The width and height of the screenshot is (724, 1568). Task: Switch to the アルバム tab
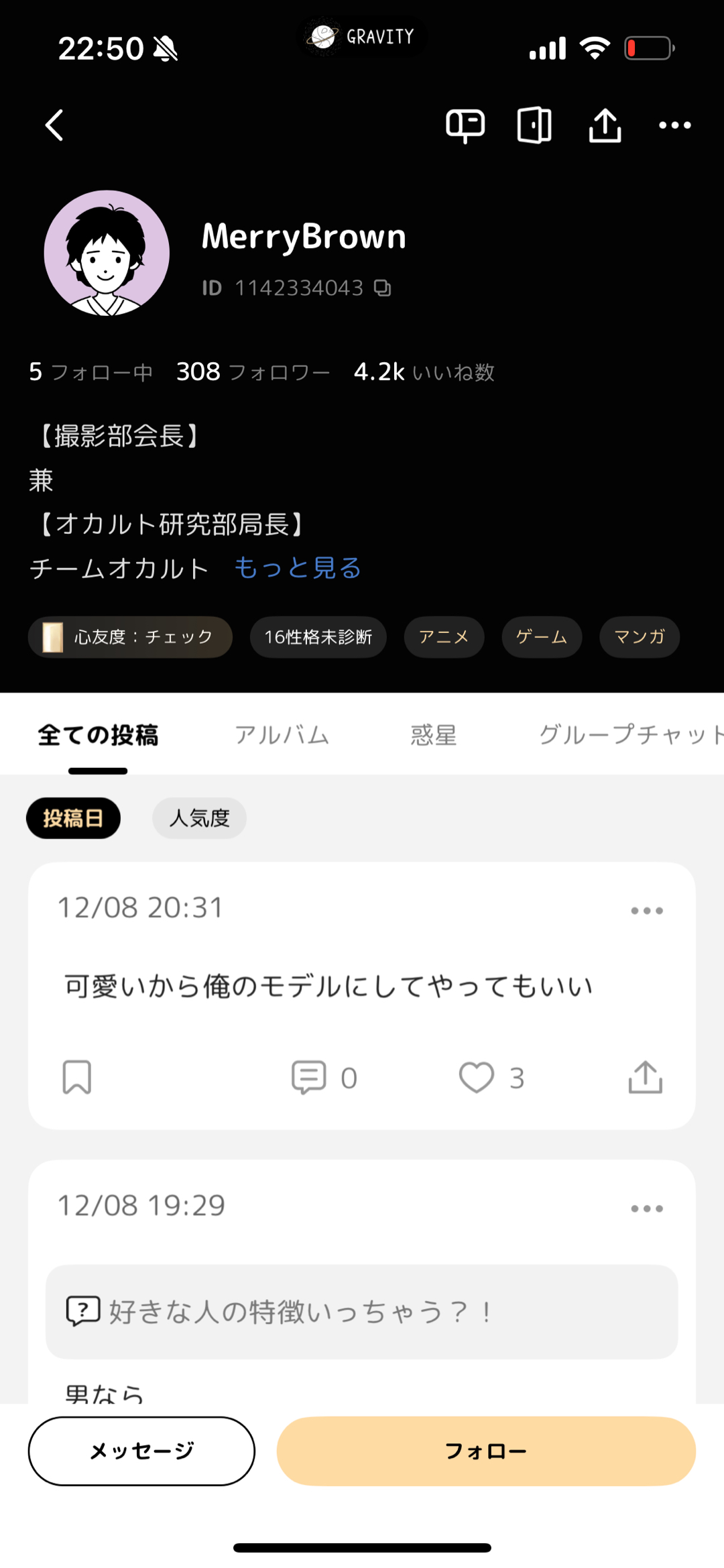click(282, 734)
